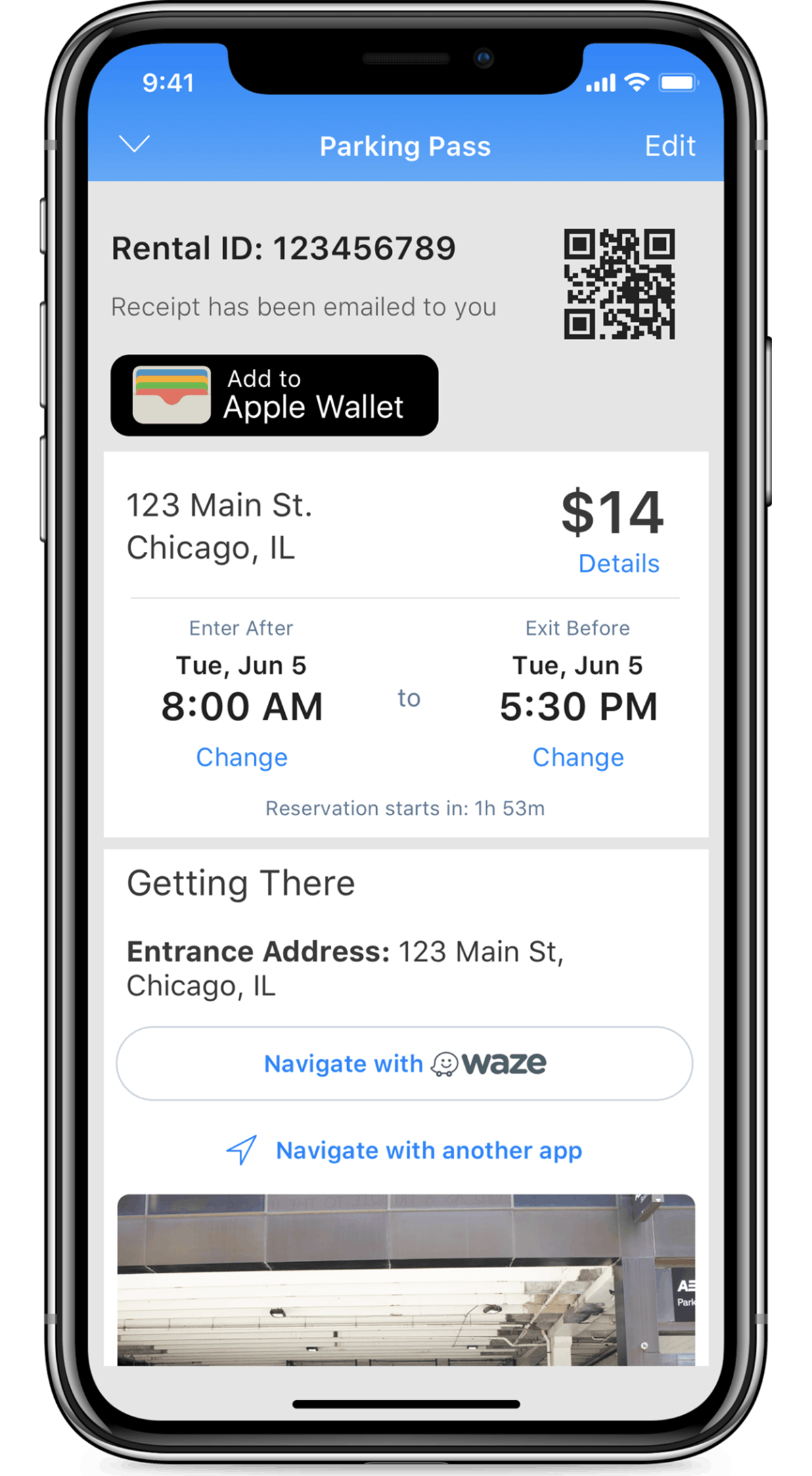Screen dimensions: 812x1476
Task: Collapse the parking pass with the down chevron
Action: [x=134, y=144]
